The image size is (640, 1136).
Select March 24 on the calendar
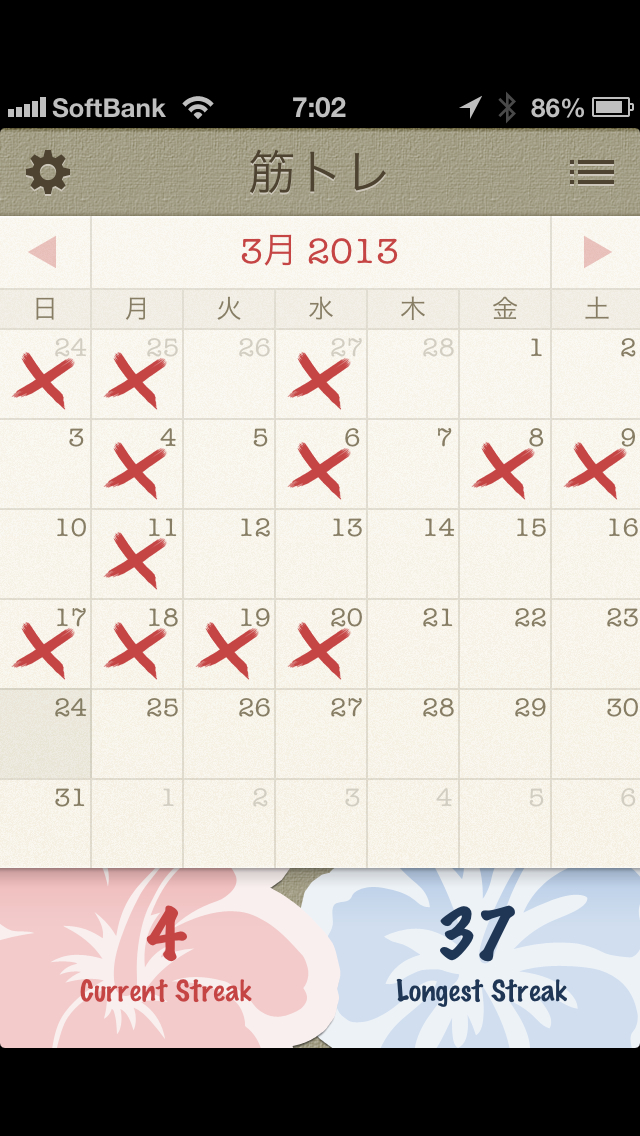pos(45,735)
